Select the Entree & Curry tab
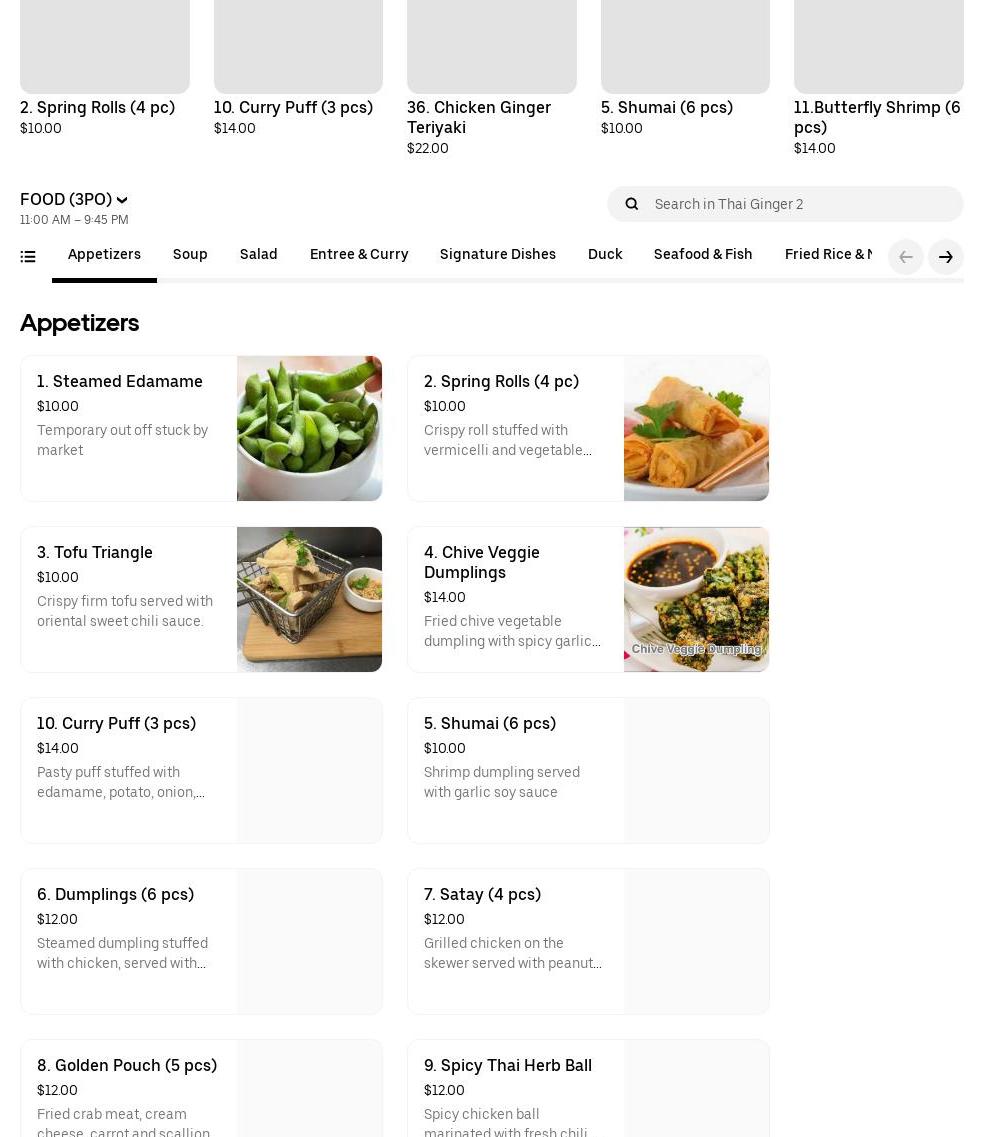984x1137 pixels. click(359, 255)
